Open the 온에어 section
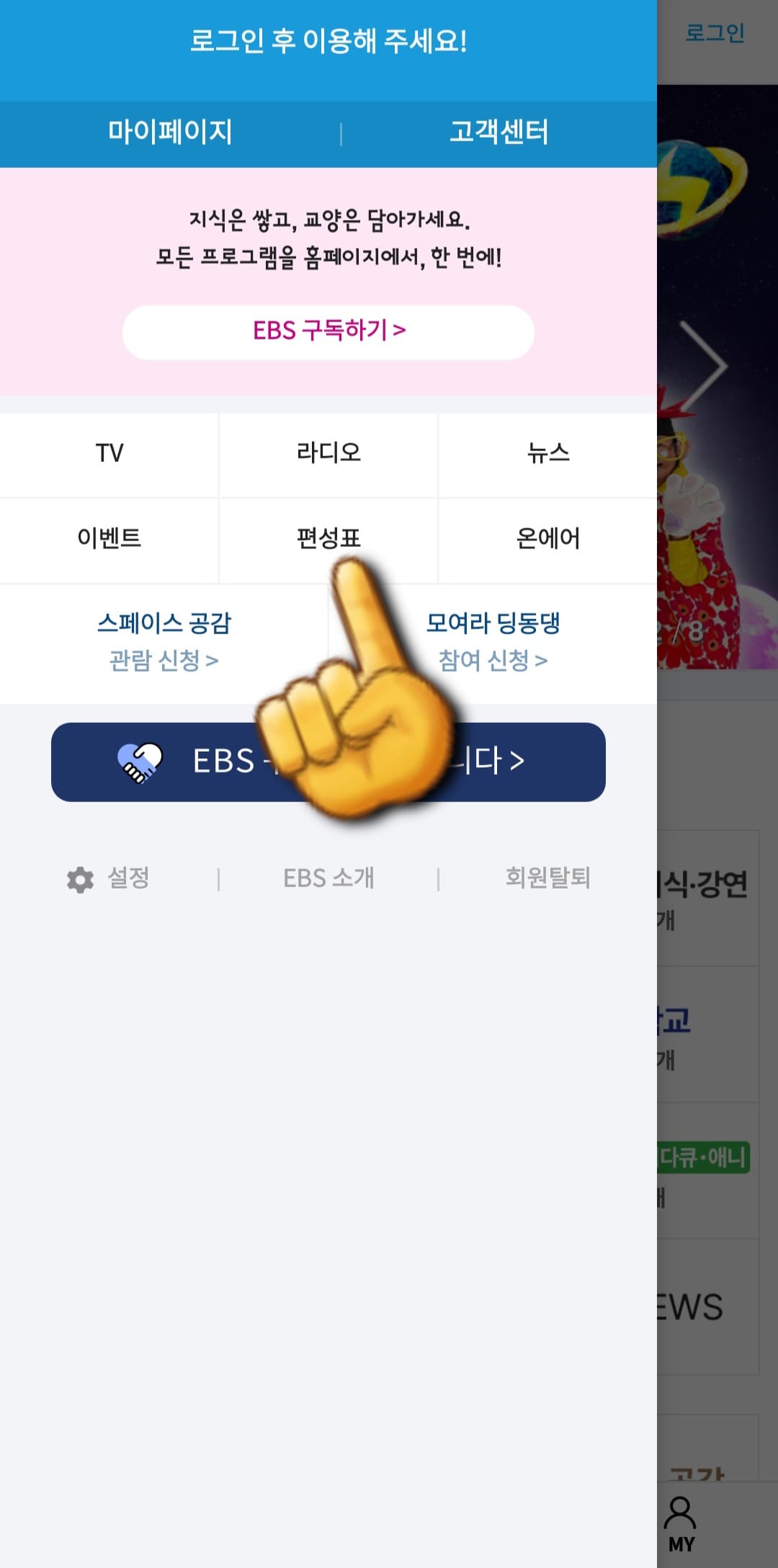This screenshot has height=1568, width=778. coord(549,539)
